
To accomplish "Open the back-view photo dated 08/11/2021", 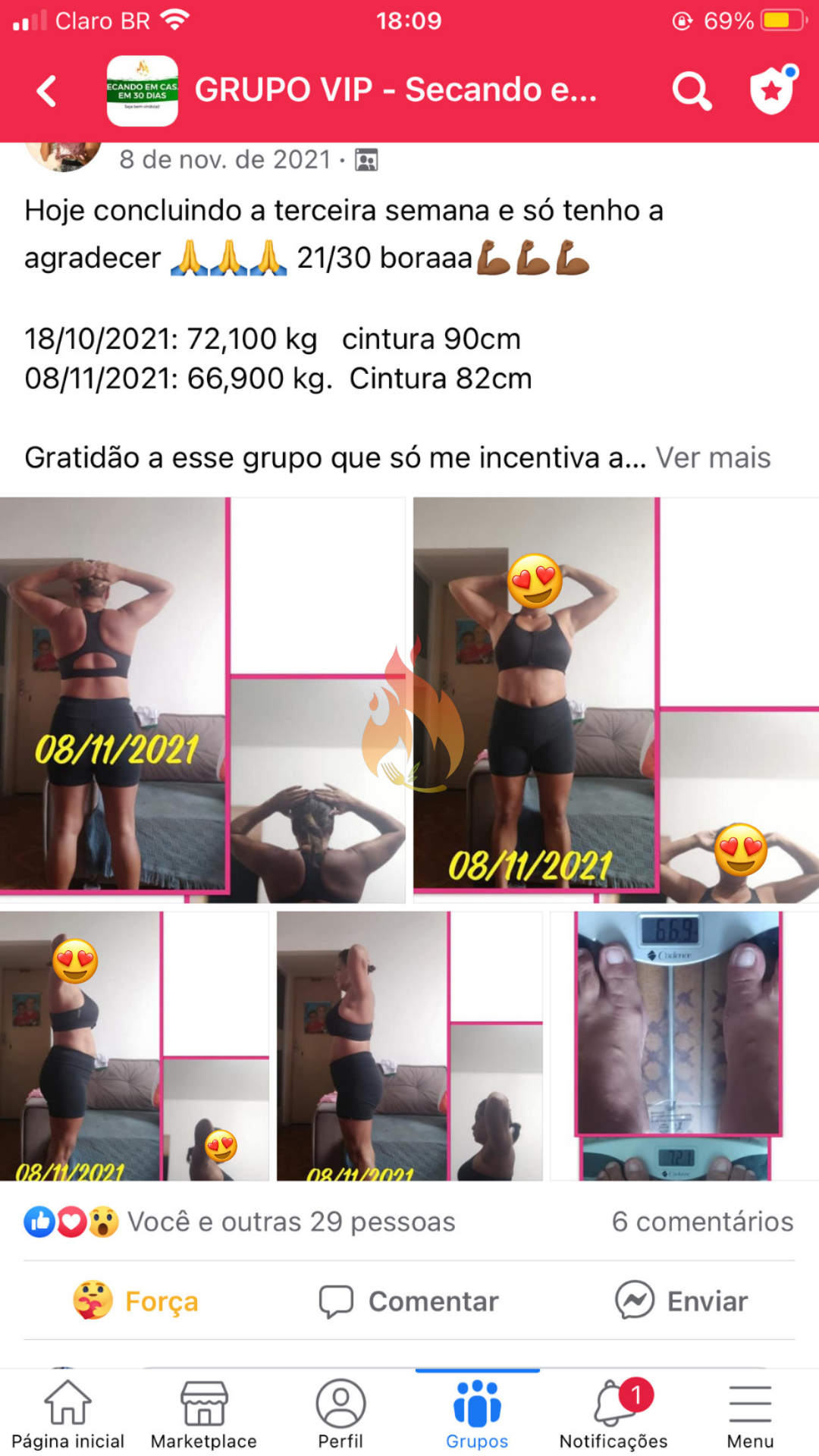I will [x=202, y=699].
